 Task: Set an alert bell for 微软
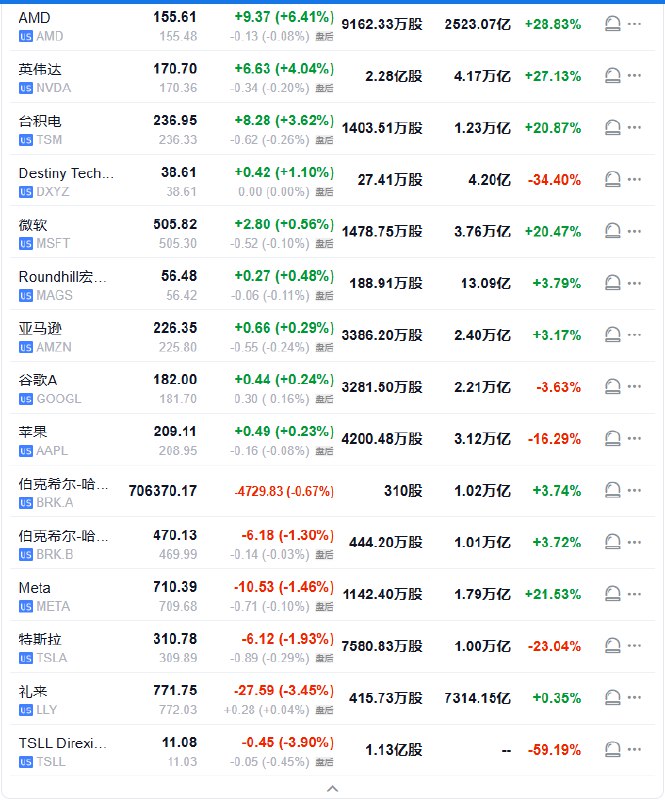[x=613, y=232]
